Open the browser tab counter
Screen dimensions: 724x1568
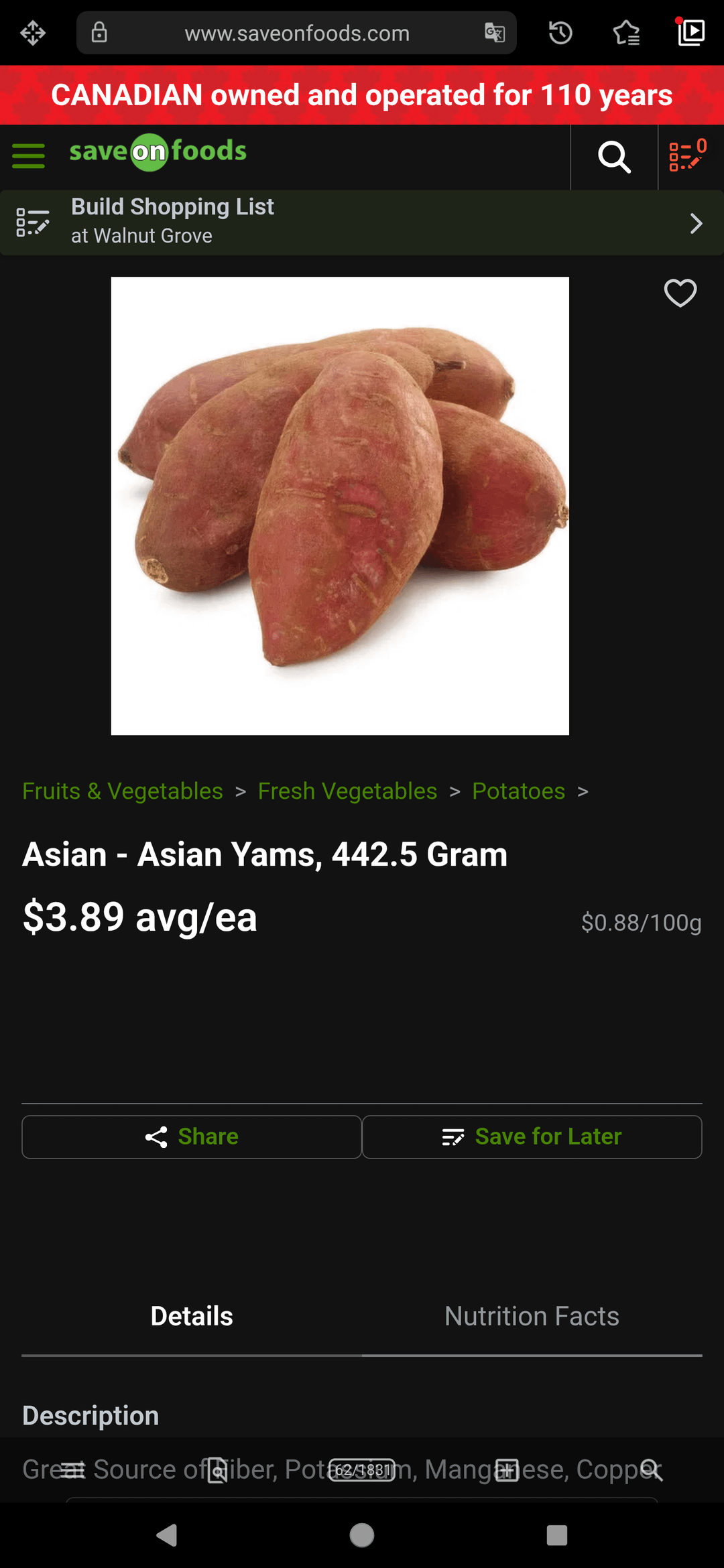point(362,1469)
